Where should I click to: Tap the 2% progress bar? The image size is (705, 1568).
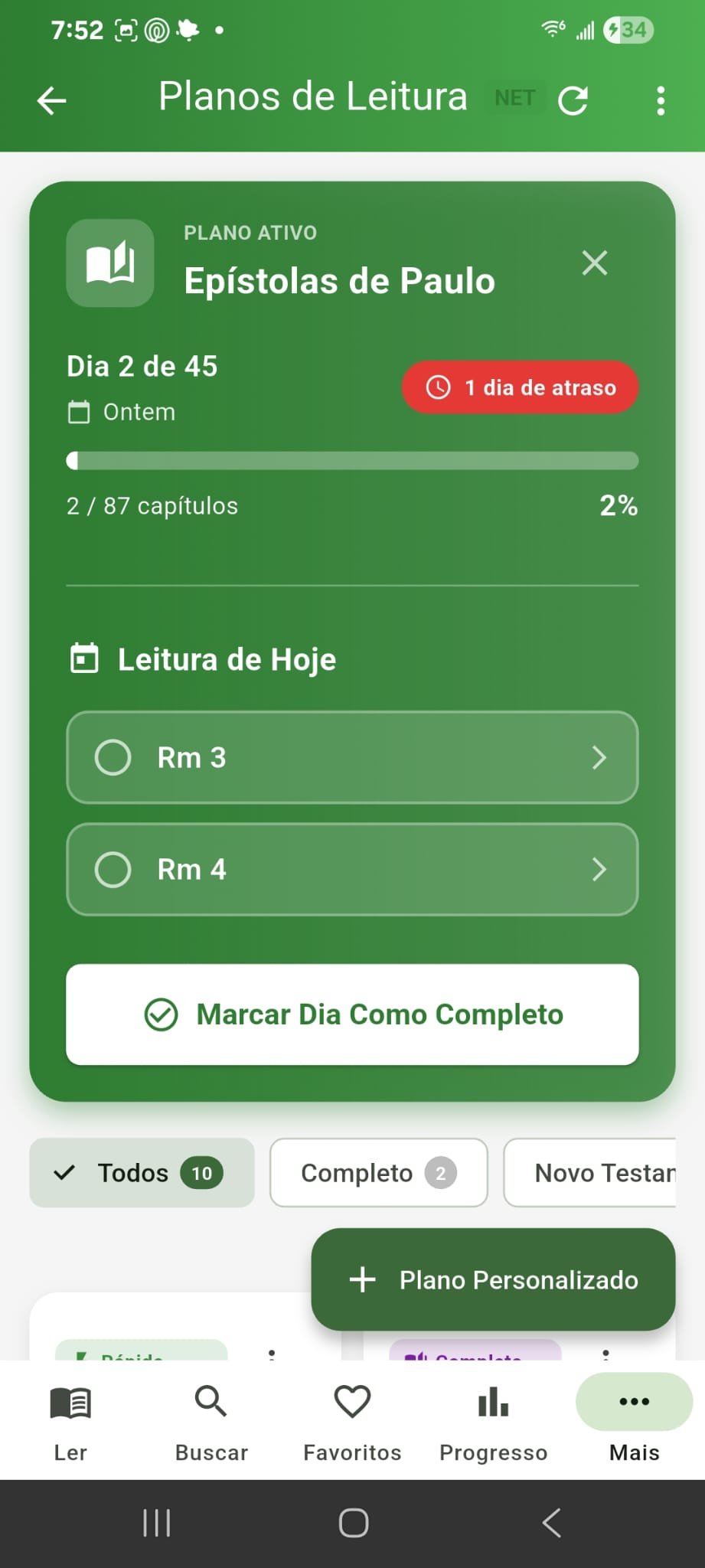tap(352, 461)
